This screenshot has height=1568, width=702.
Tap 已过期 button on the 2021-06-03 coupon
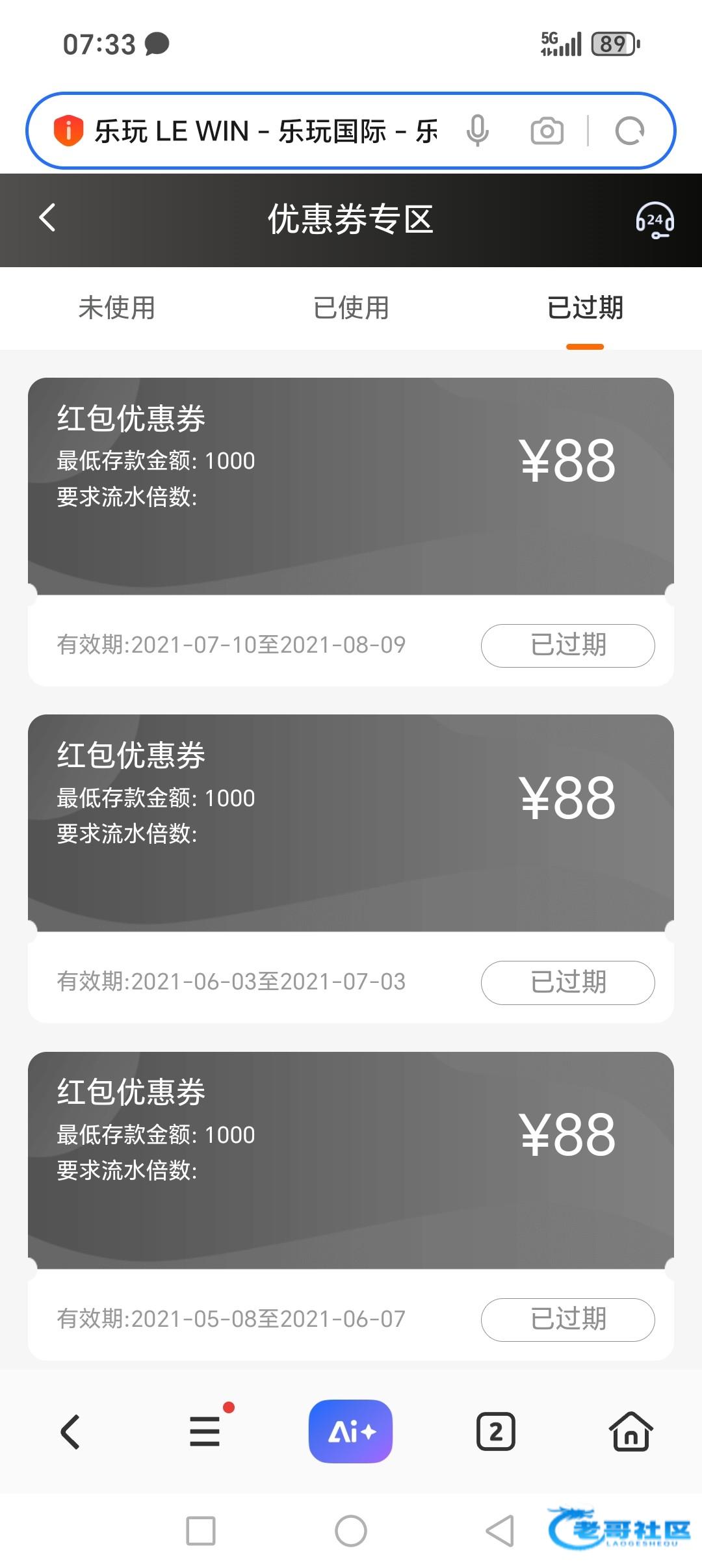567,982
